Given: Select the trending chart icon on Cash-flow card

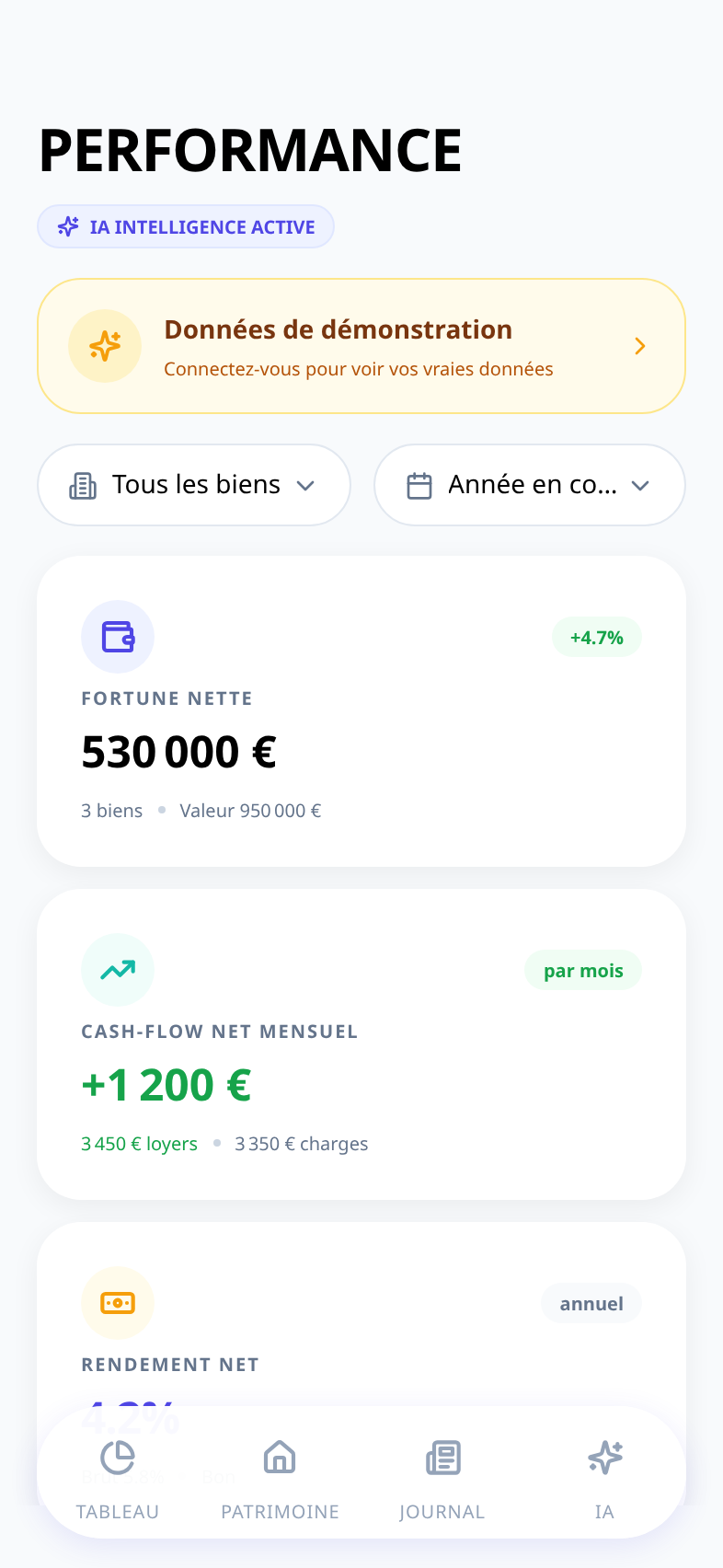Looking at the screenshot, I should (118, 969).
